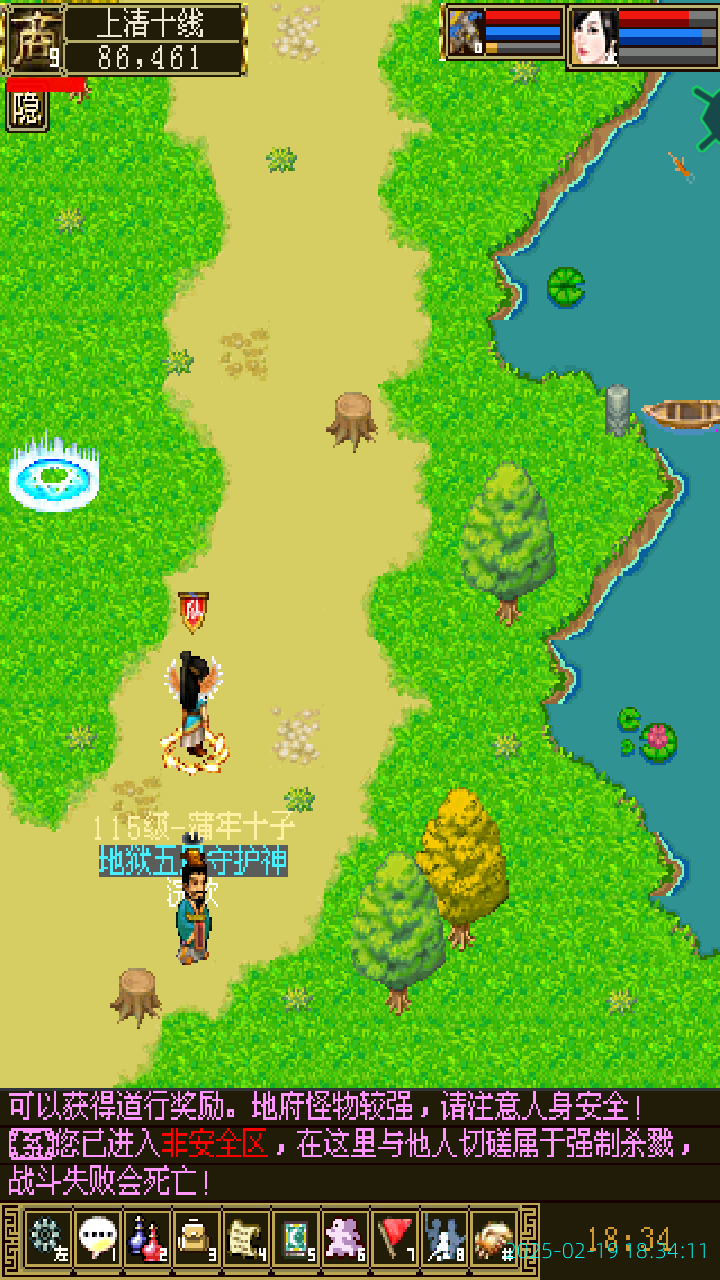This screenshot has height=1280, width=720.
Task: Tap the shell icon shortcut
Action: tap(494, 1238)
